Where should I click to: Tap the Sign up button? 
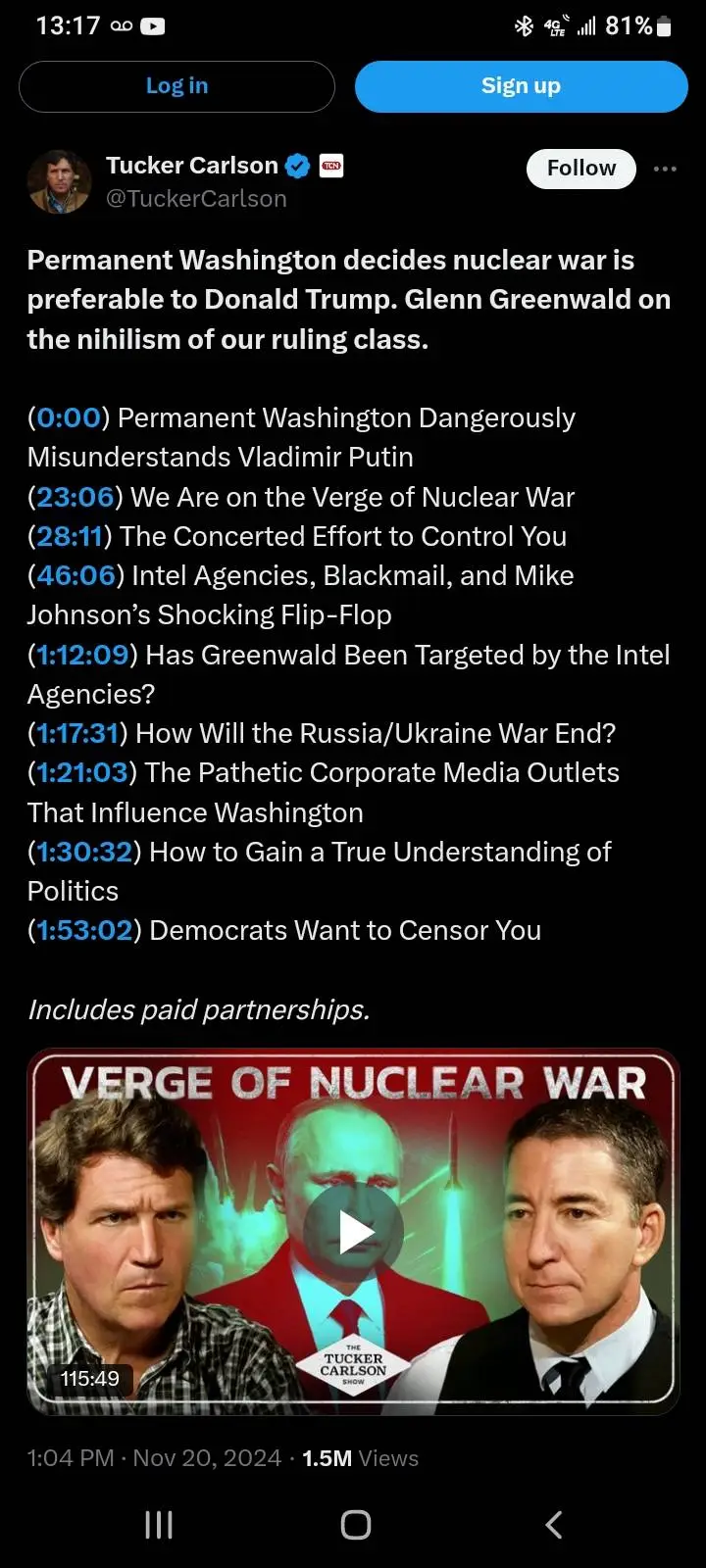[x=521, y=86]
